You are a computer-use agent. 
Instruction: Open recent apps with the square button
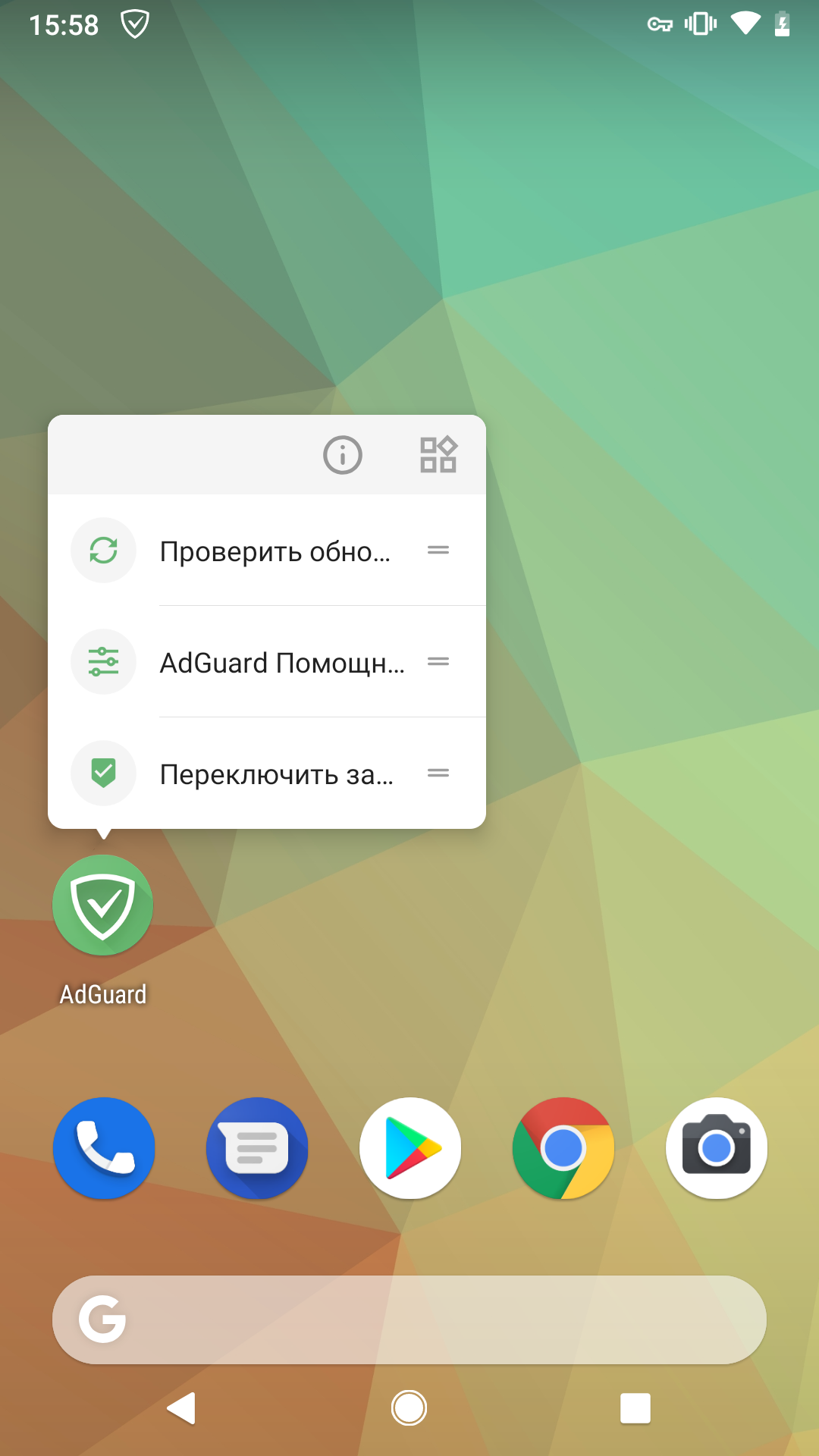[635, 1408]
